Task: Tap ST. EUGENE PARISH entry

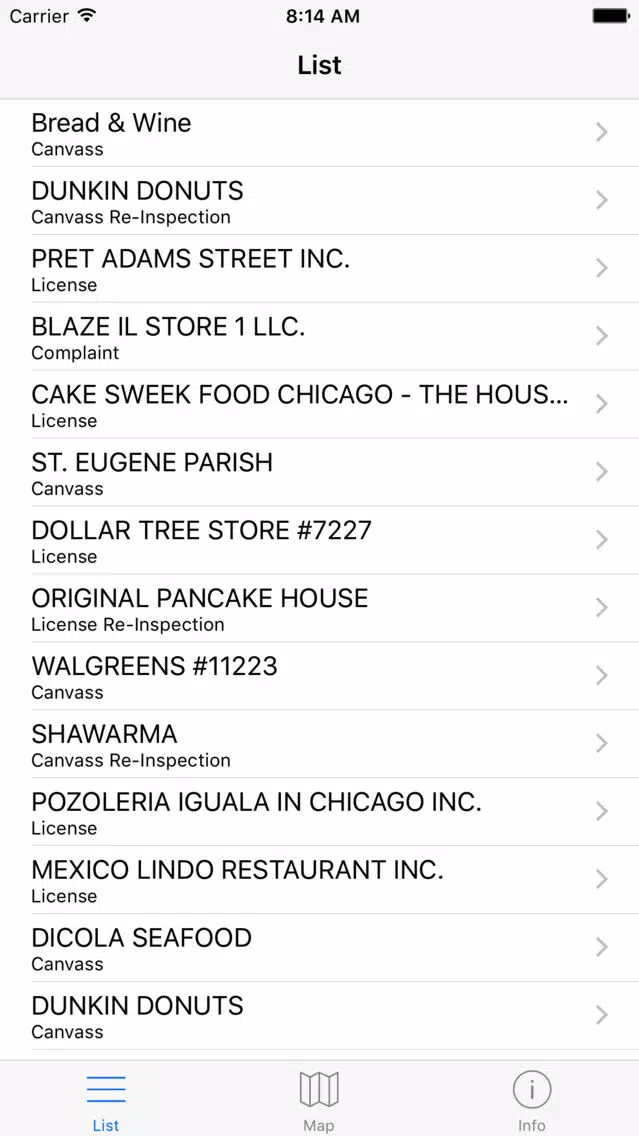Action: point(320,472)
